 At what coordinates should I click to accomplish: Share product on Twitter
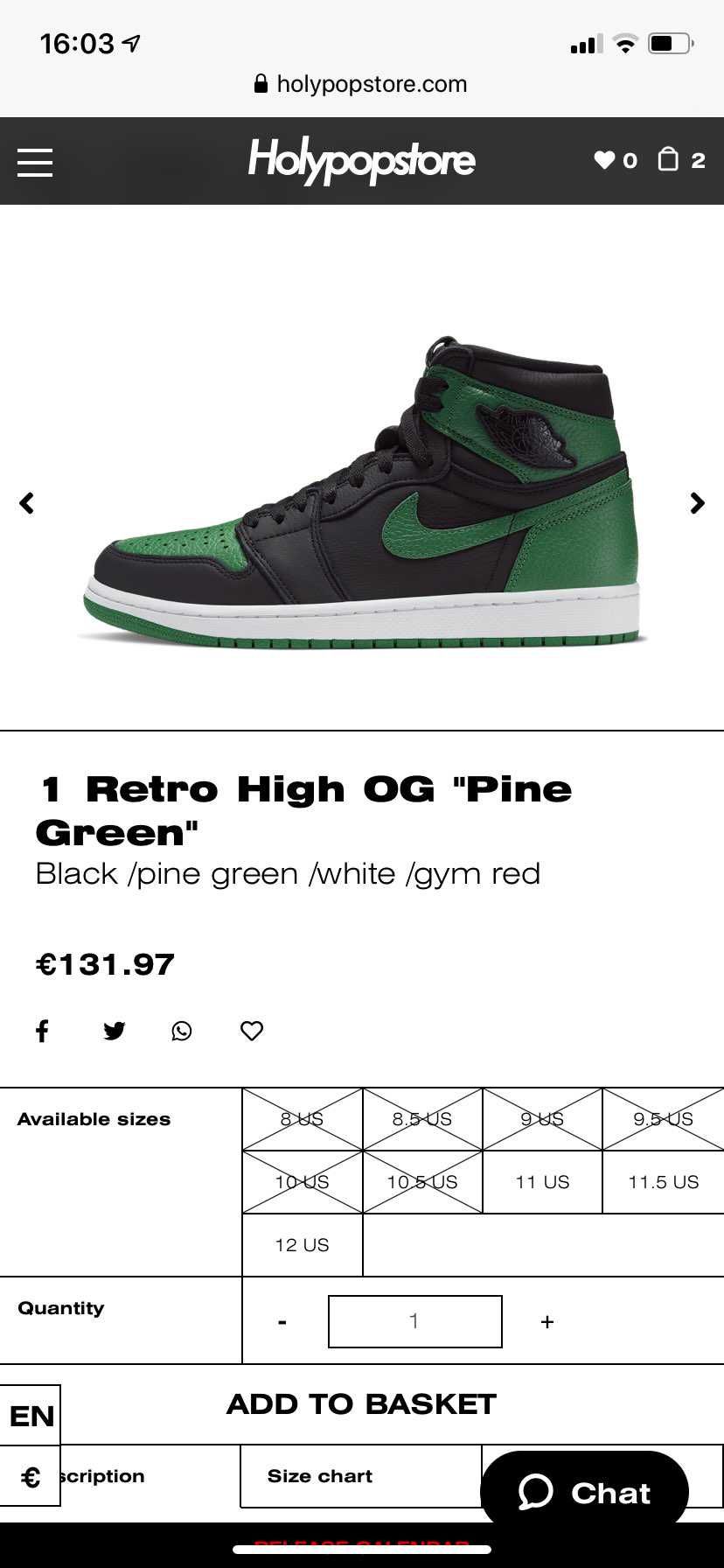[x=114, y=1031]
